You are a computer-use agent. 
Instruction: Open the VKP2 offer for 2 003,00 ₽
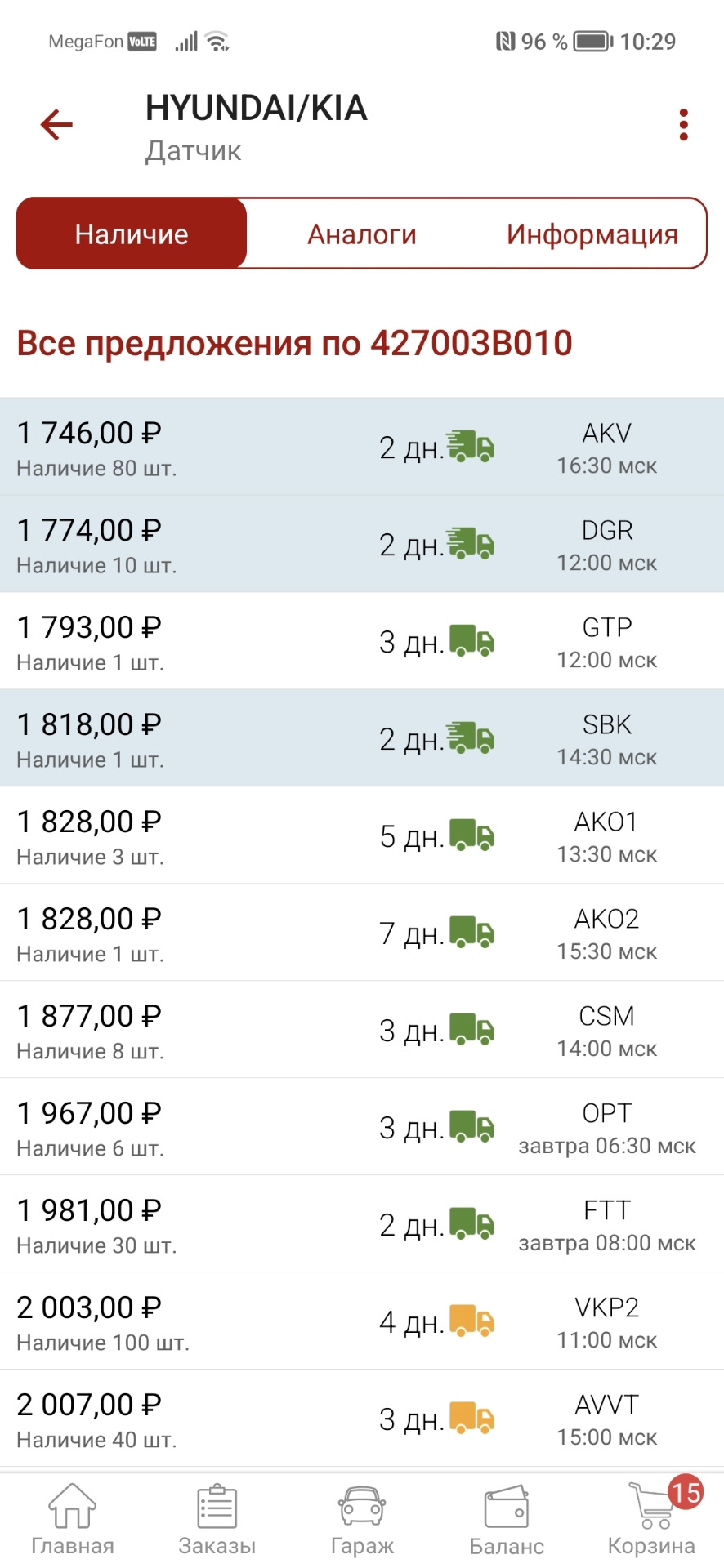click(362, 1321)
